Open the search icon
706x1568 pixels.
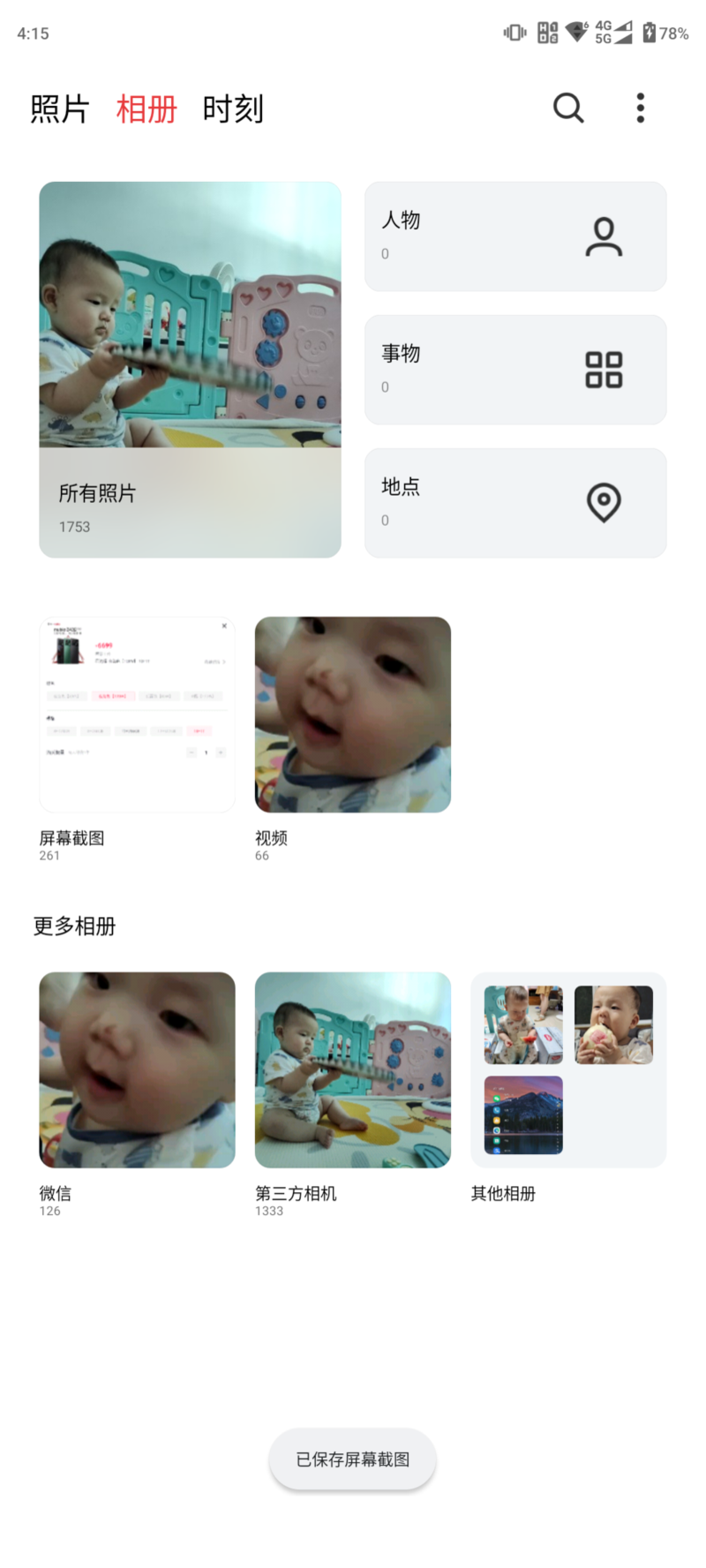(x=568, y=108)
